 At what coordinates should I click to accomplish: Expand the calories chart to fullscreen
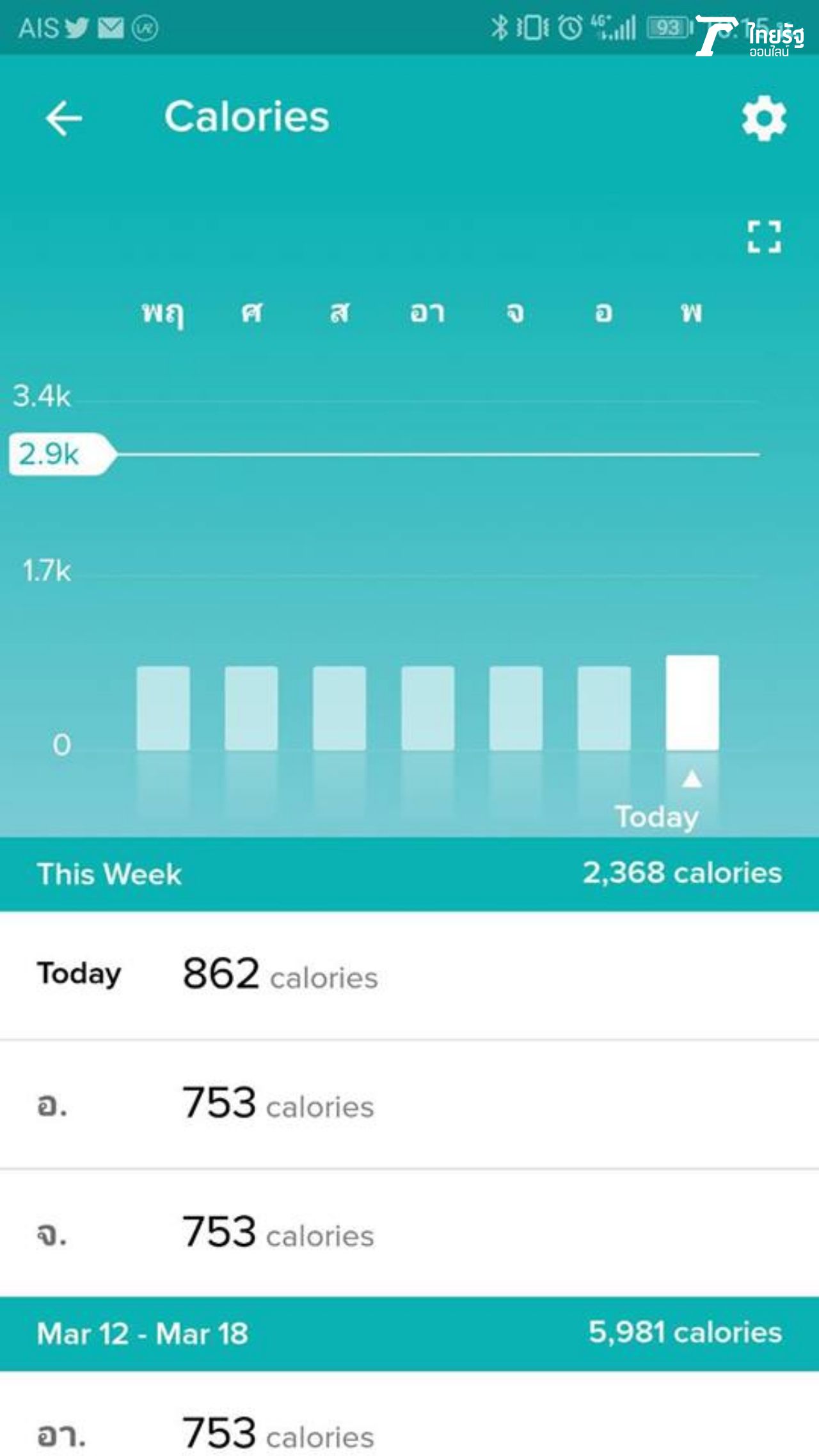pos(764,237)
